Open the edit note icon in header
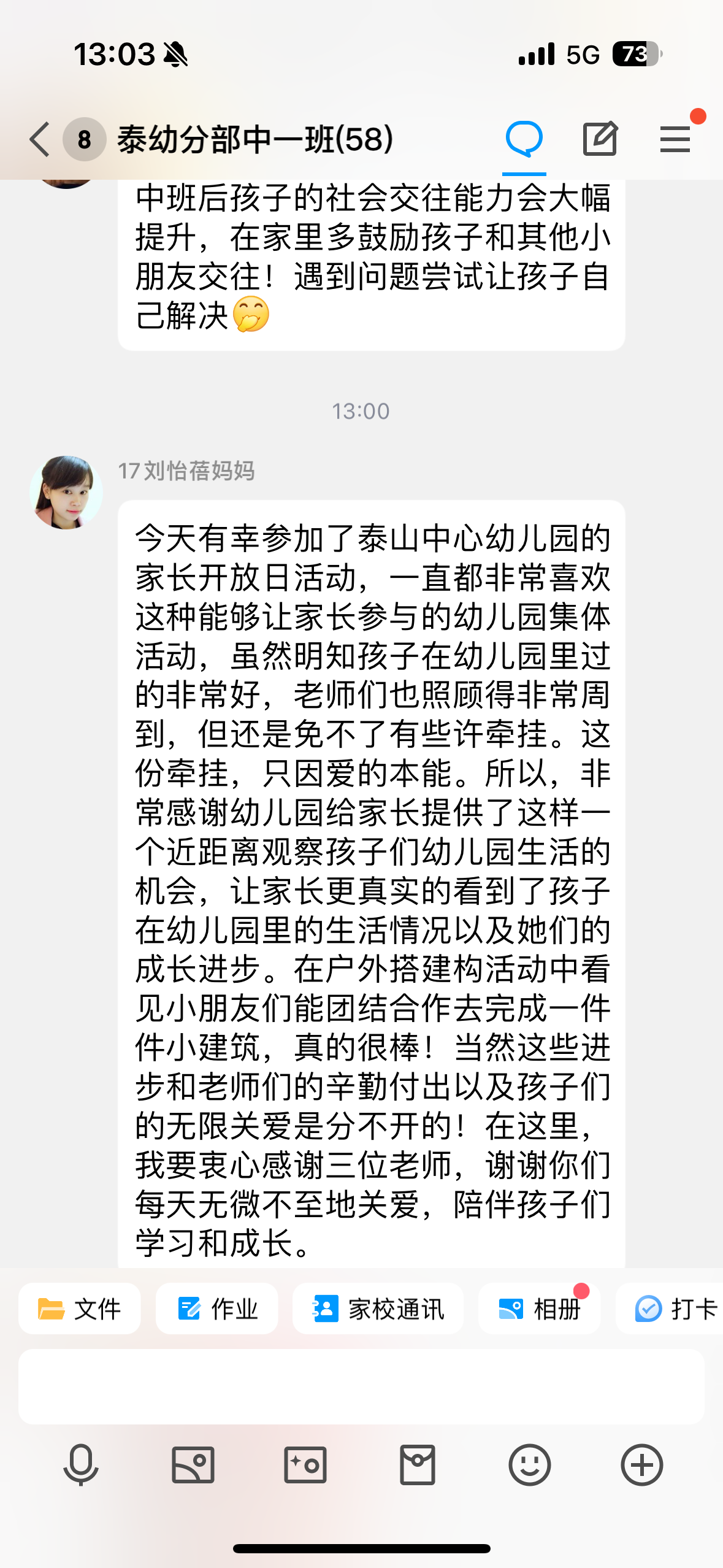Screen dimensions: 723x1568 599,139
